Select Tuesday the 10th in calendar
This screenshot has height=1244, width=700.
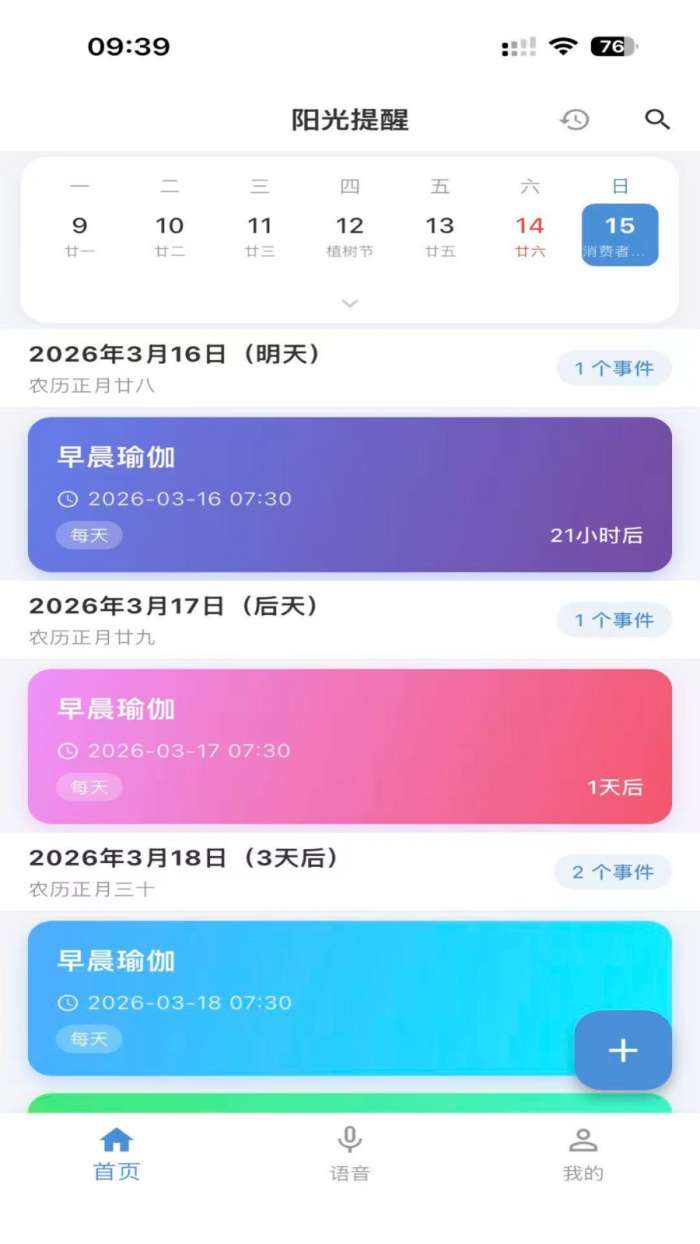pos(170,235)
